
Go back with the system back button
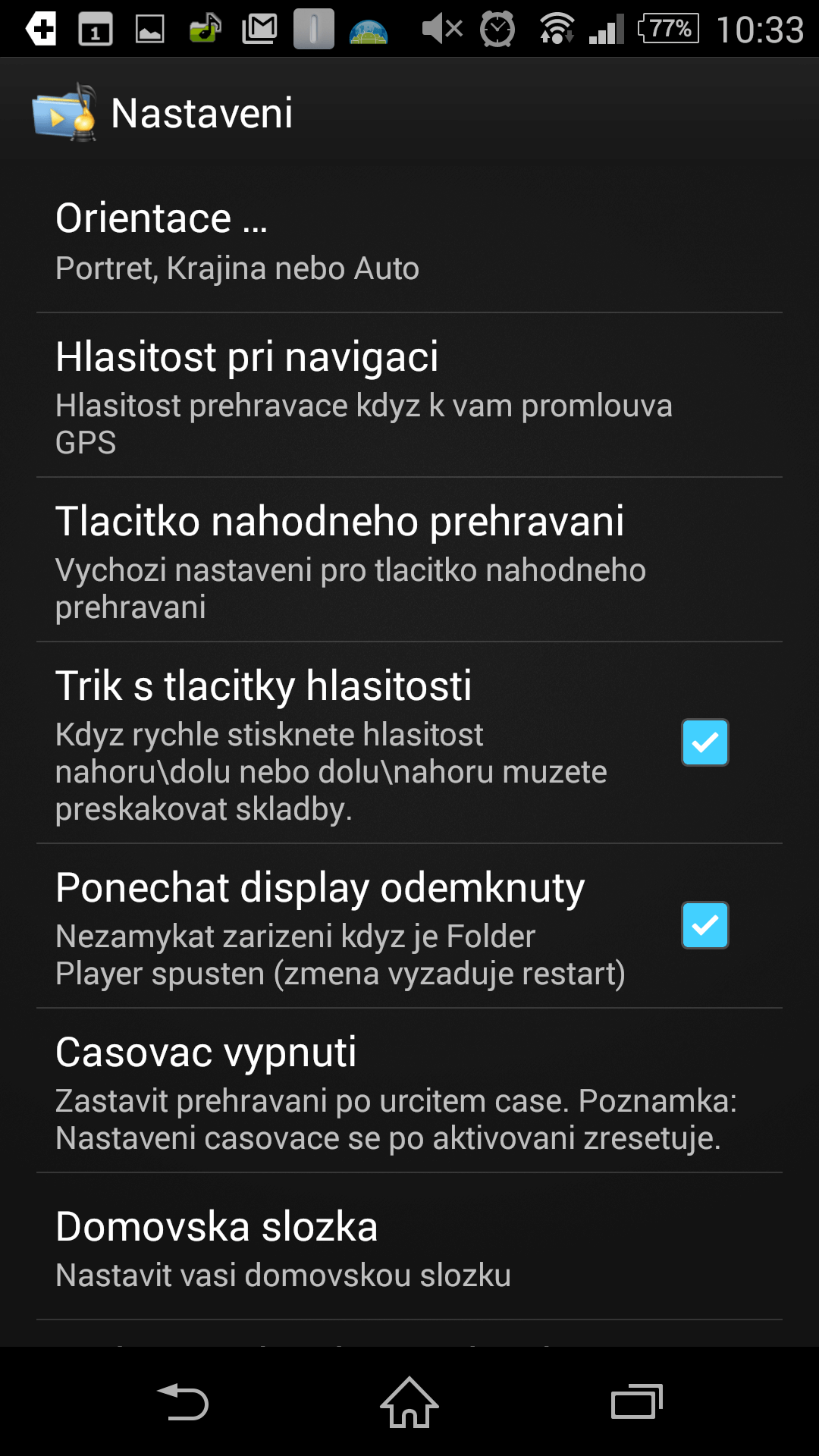point(182,1401)
